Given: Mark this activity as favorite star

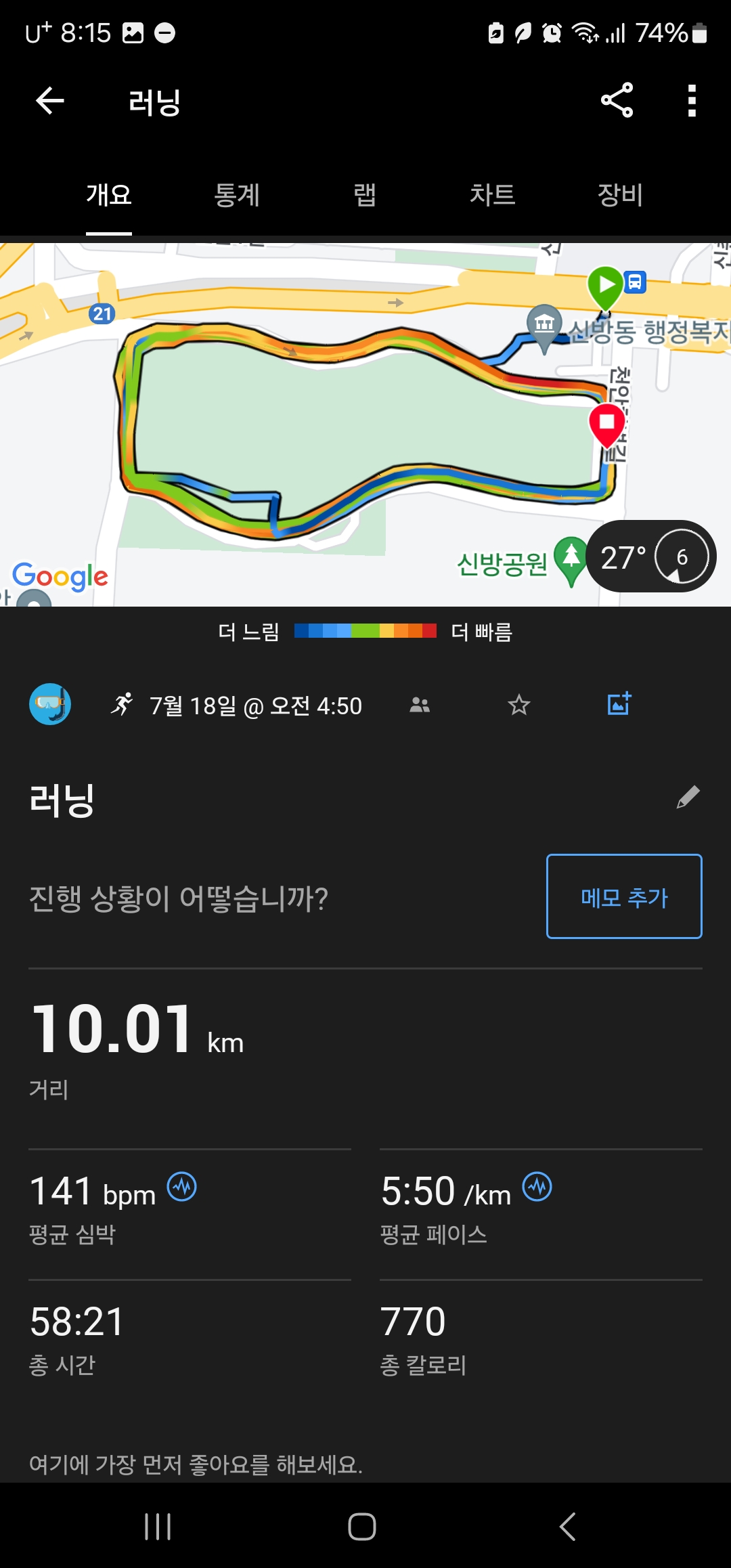Looking at the screenshot, I should (x=519, y=705).
